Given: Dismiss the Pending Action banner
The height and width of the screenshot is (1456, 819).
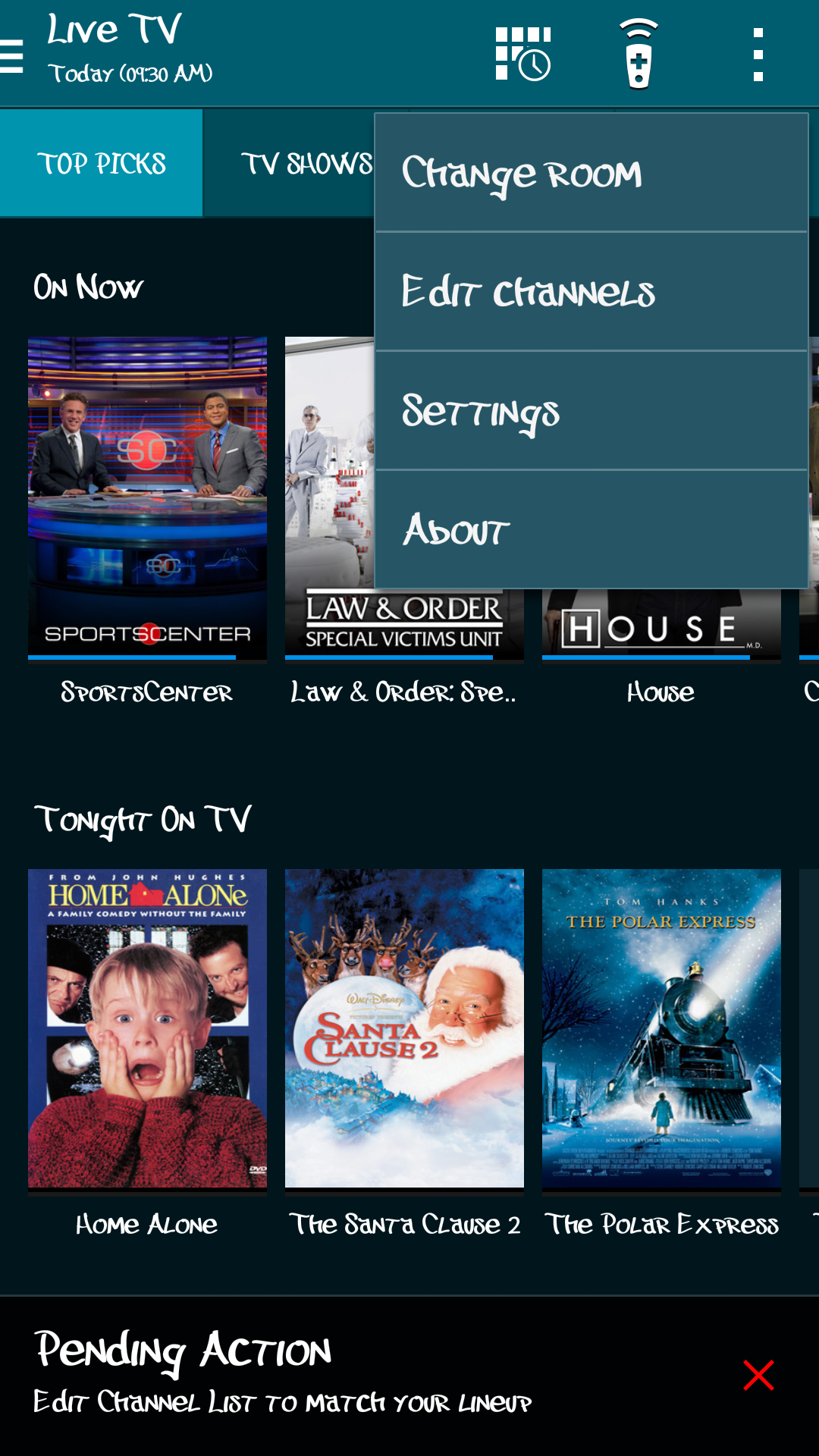Looking at the screenshot, I should click(x=758, y=1375).
